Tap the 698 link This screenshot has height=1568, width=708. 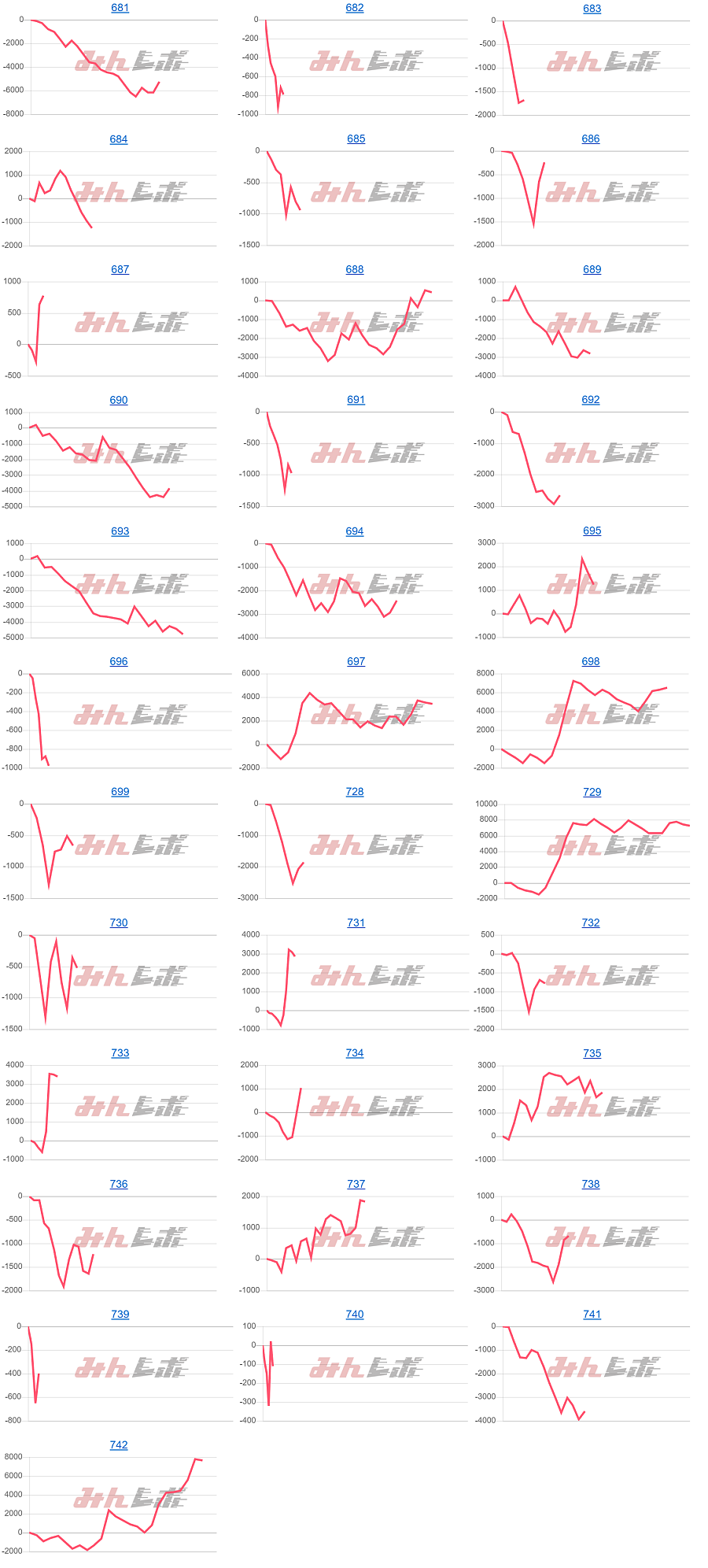click(x=591, y=661)
